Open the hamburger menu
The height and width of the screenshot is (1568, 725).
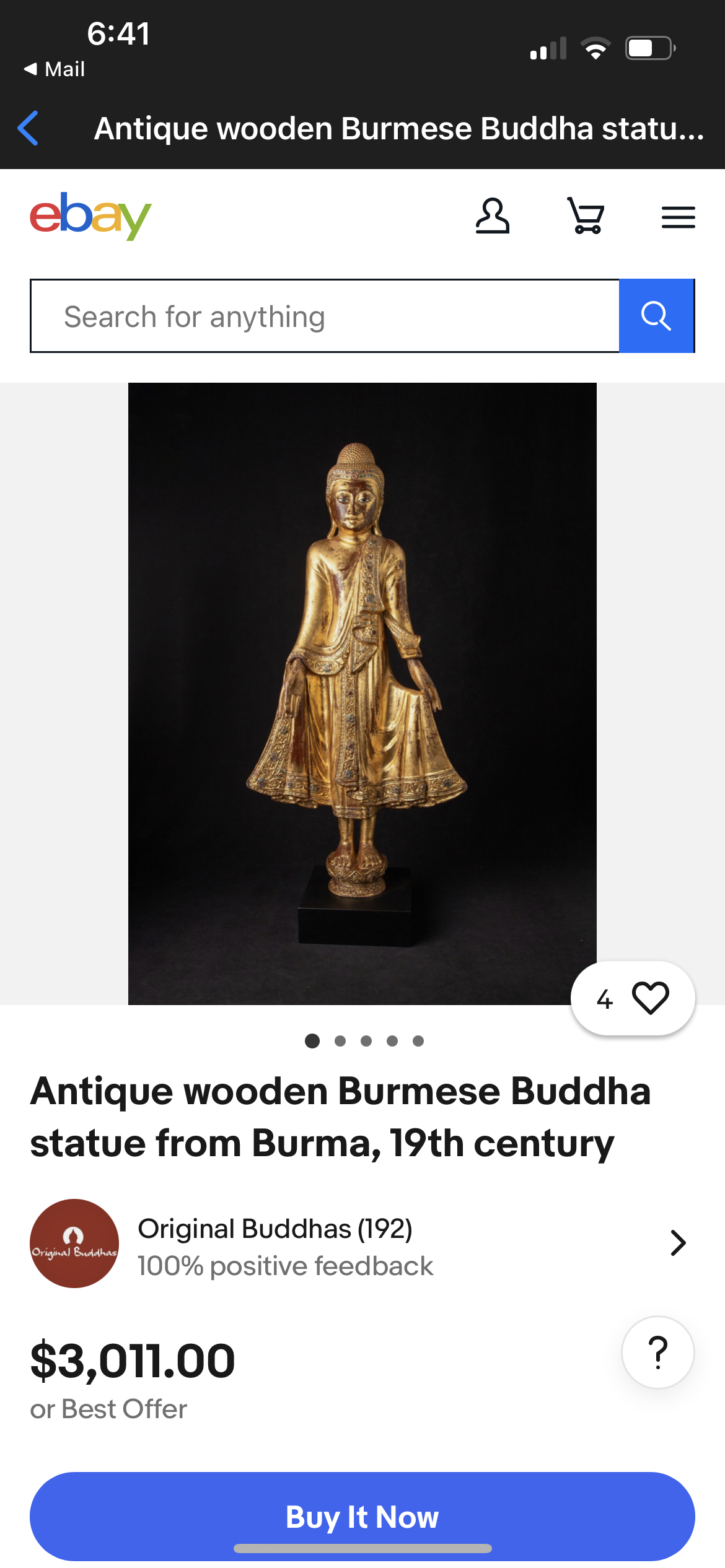(678, 217)
